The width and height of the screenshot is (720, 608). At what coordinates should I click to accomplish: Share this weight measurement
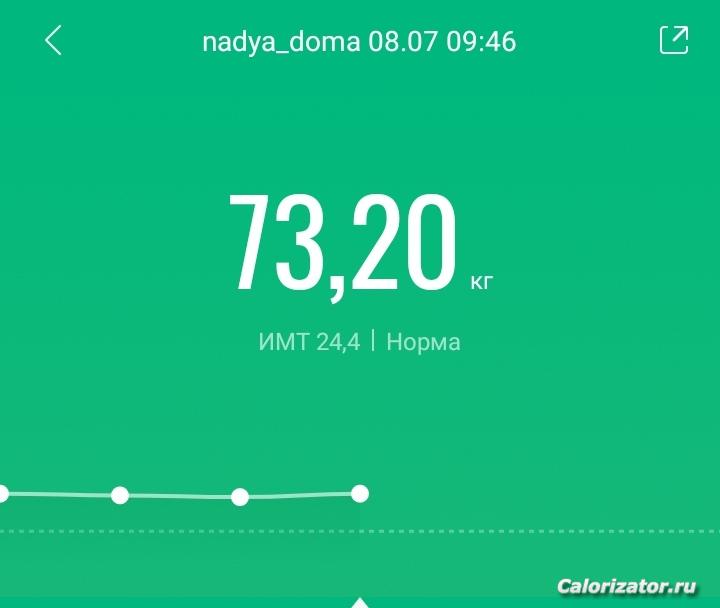click(674, 40)
